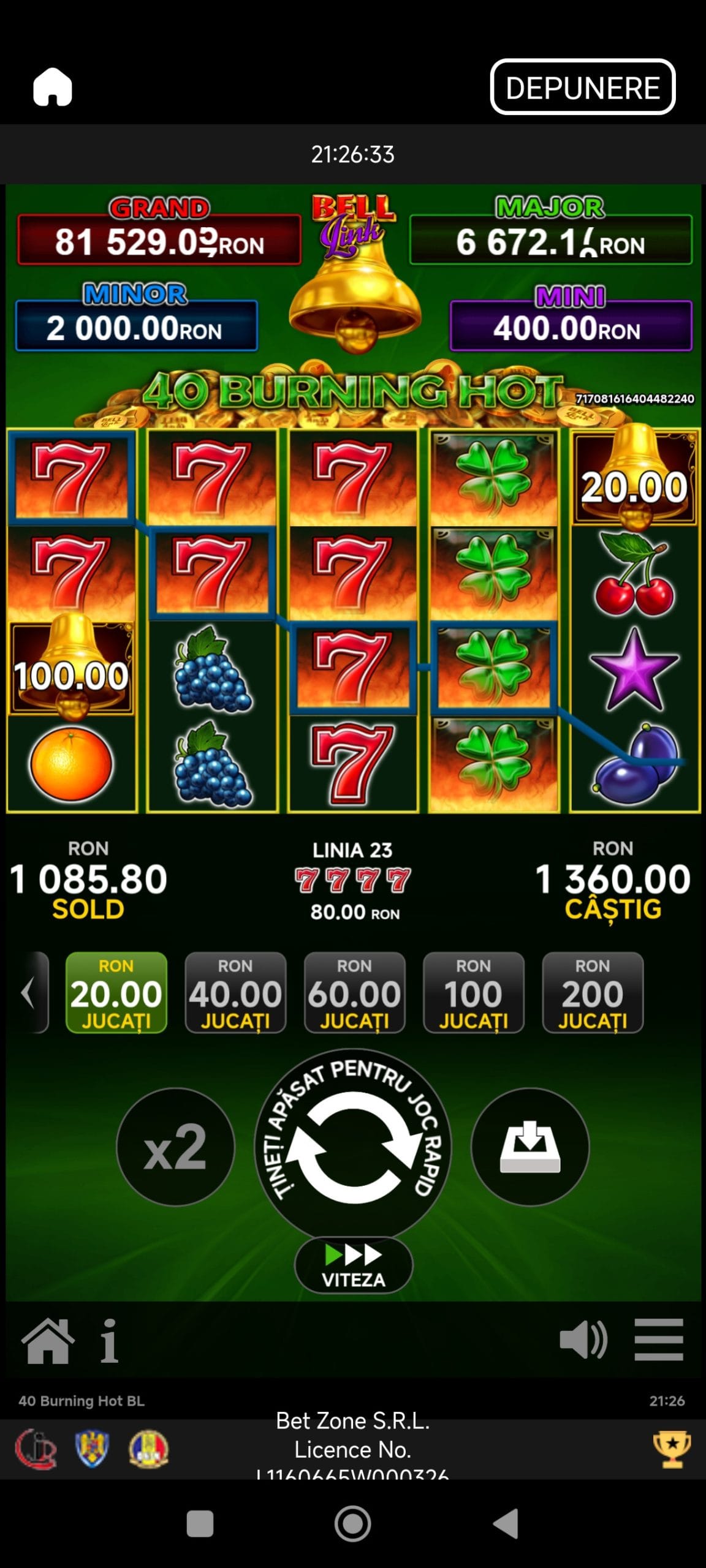Open recent apps from navigation bar

click(200, 1523)
